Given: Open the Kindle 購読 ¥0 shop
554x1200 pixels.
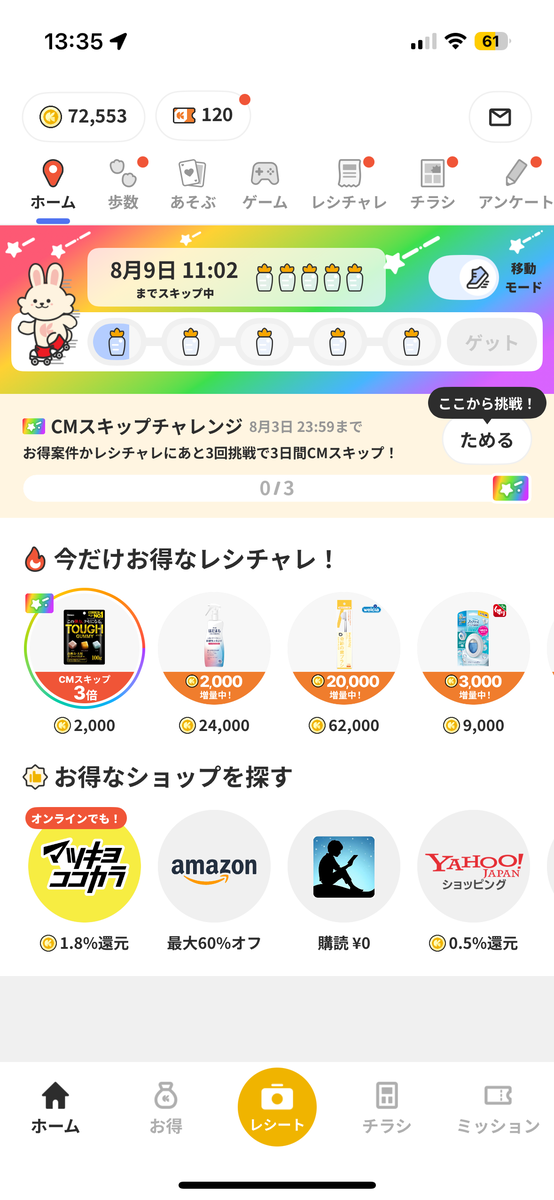Looking at the screenshot, I should click(344, 880).
